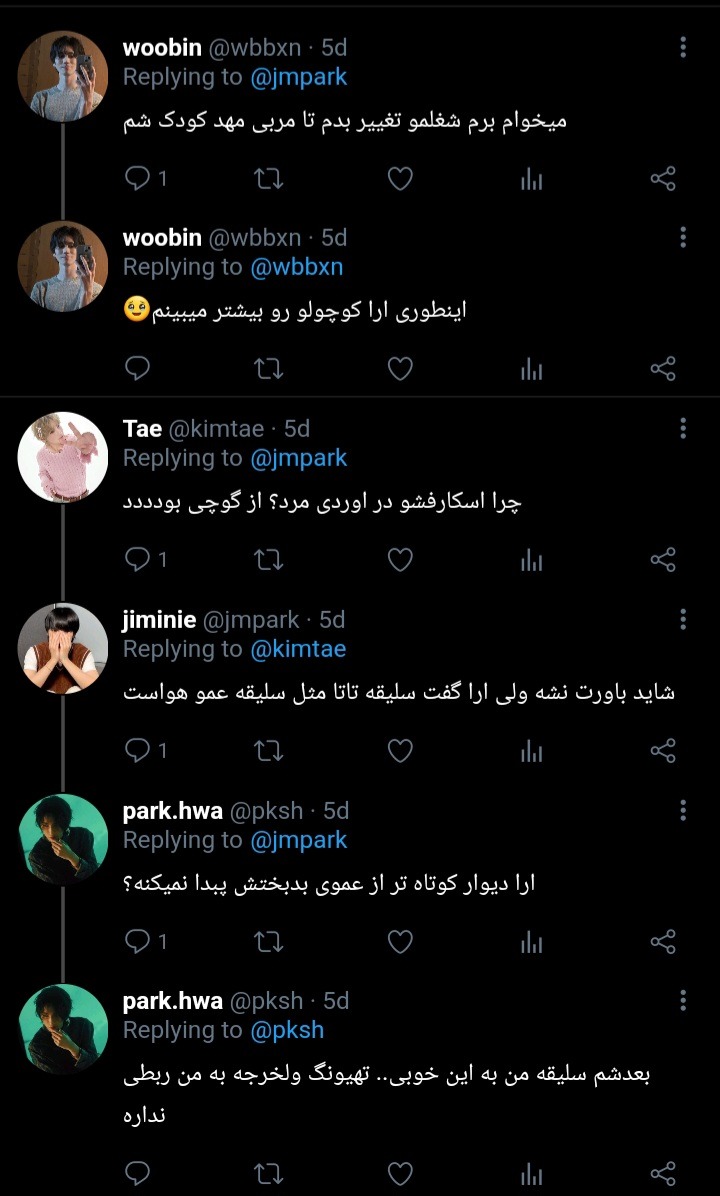Screen dimensions: 720x1196
Task: Open the @kimtae mention in jiminie's reply
Action: pyautogui.click(x=298, y=649)
